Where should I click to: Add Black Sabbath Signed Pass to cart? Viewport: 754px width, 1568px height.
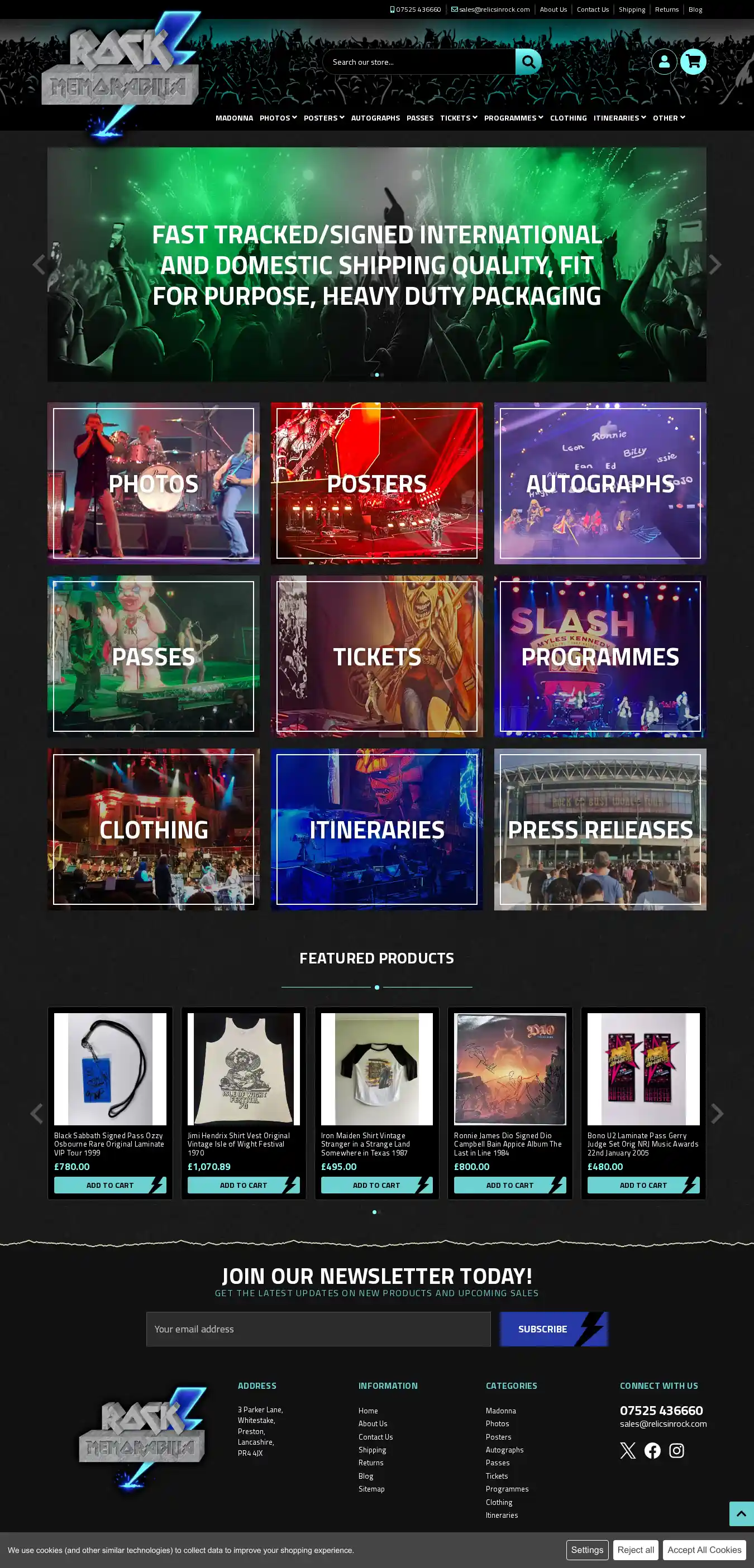(x=109, y=1185)
